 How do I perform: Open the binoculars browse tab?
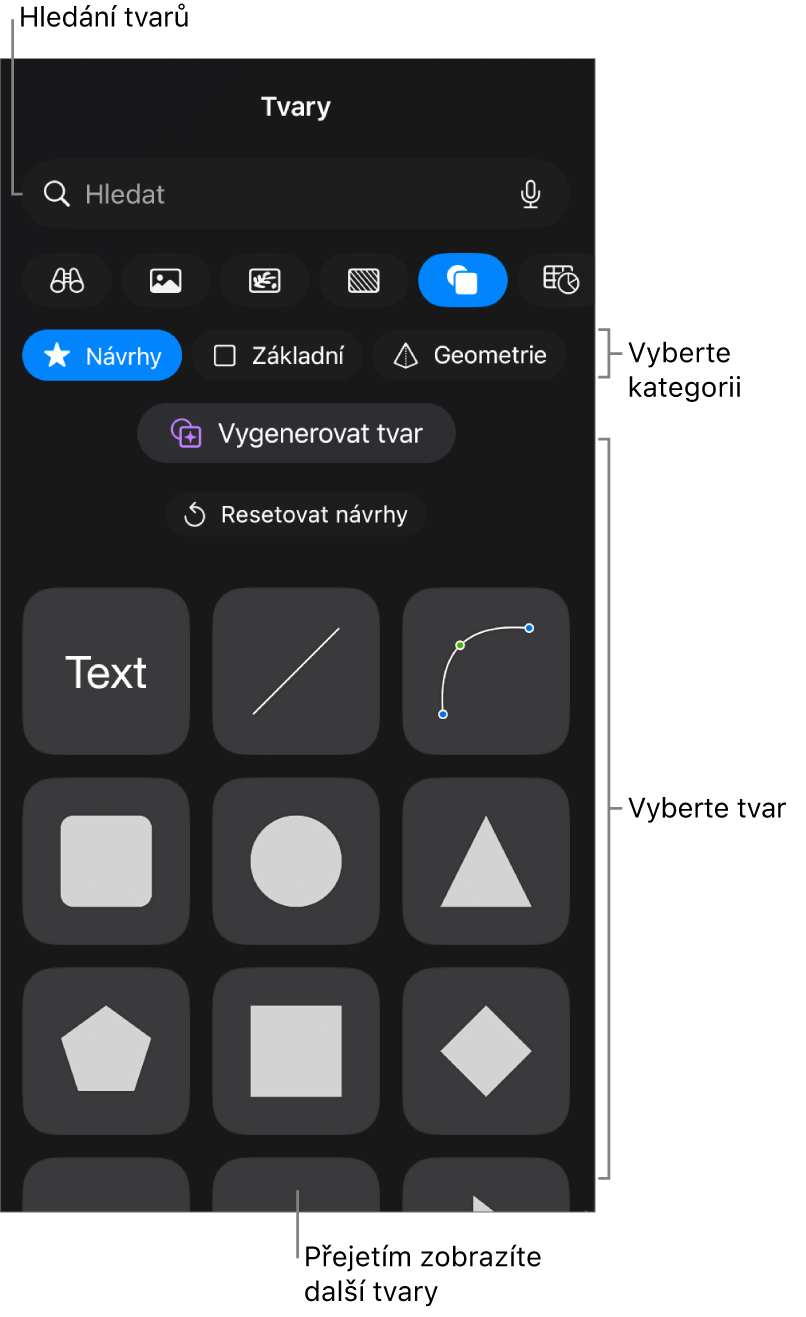[x=67, y=280]
